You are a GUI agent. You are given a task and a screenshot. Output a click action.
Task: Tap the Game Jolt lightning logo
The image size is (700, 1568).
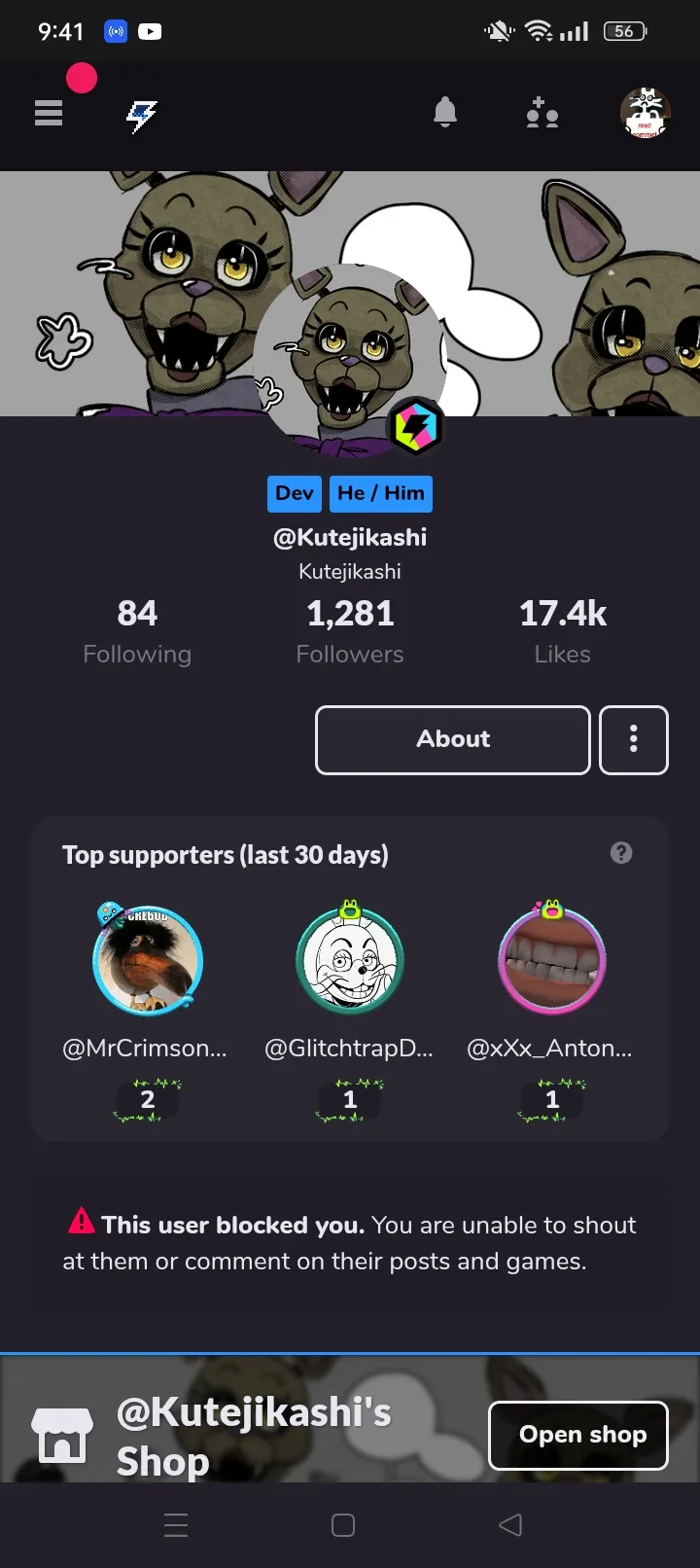tap(142, 115)
